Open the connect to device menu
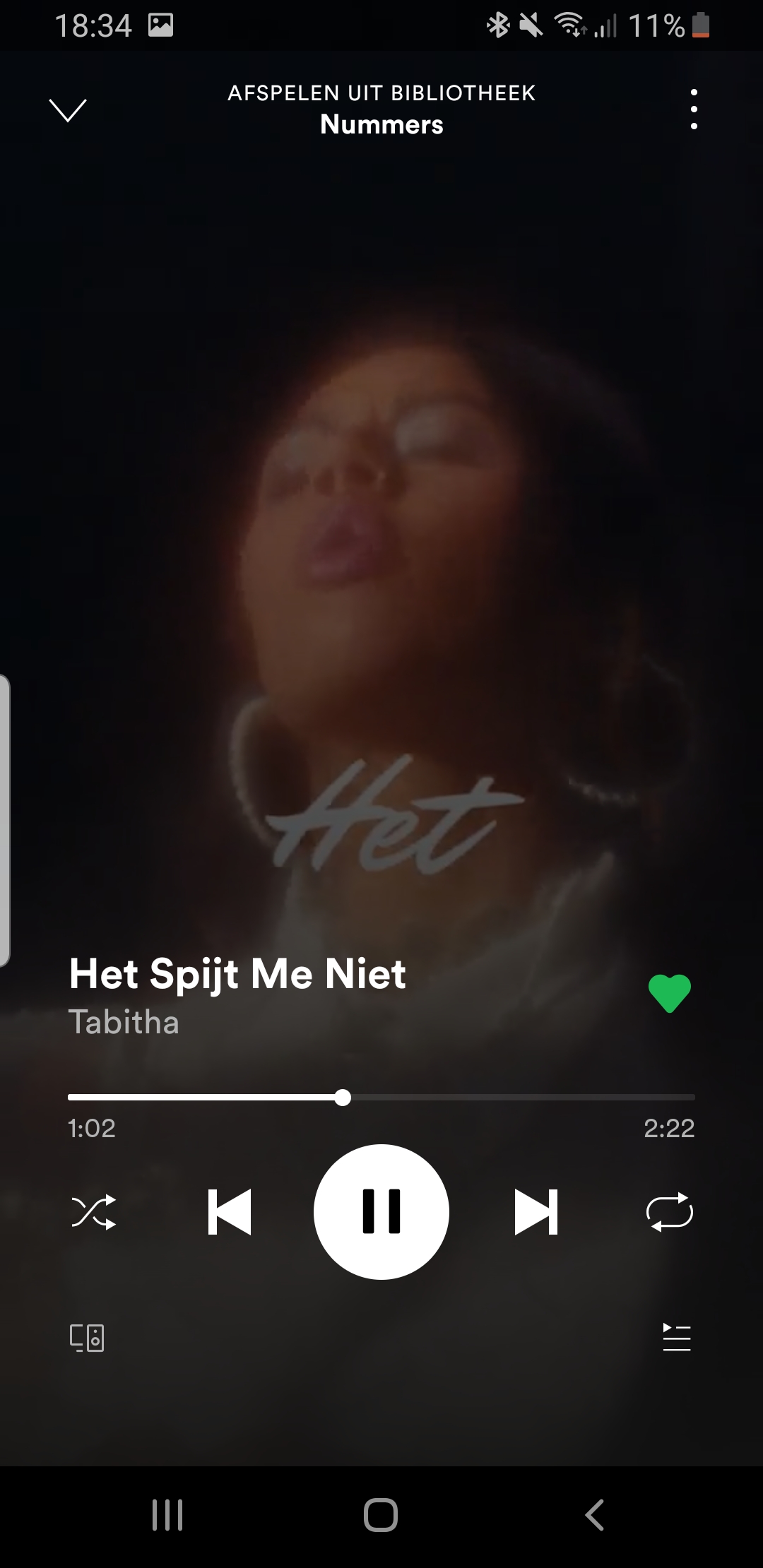The image size is (763, 1568). pyautogui.click(x=87, y=1337)
